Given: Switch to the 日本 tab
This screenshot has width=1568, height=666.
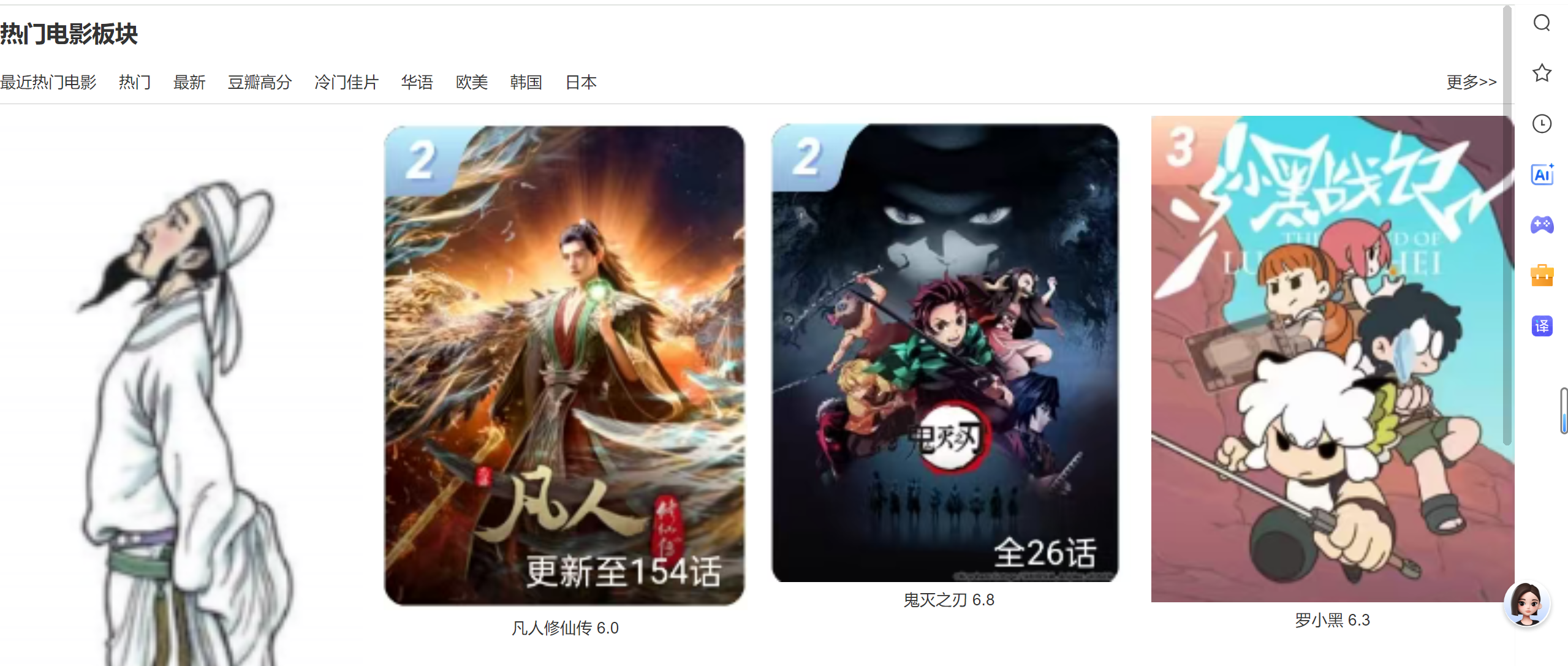Looking at the screenshot, I should (581, 82).
